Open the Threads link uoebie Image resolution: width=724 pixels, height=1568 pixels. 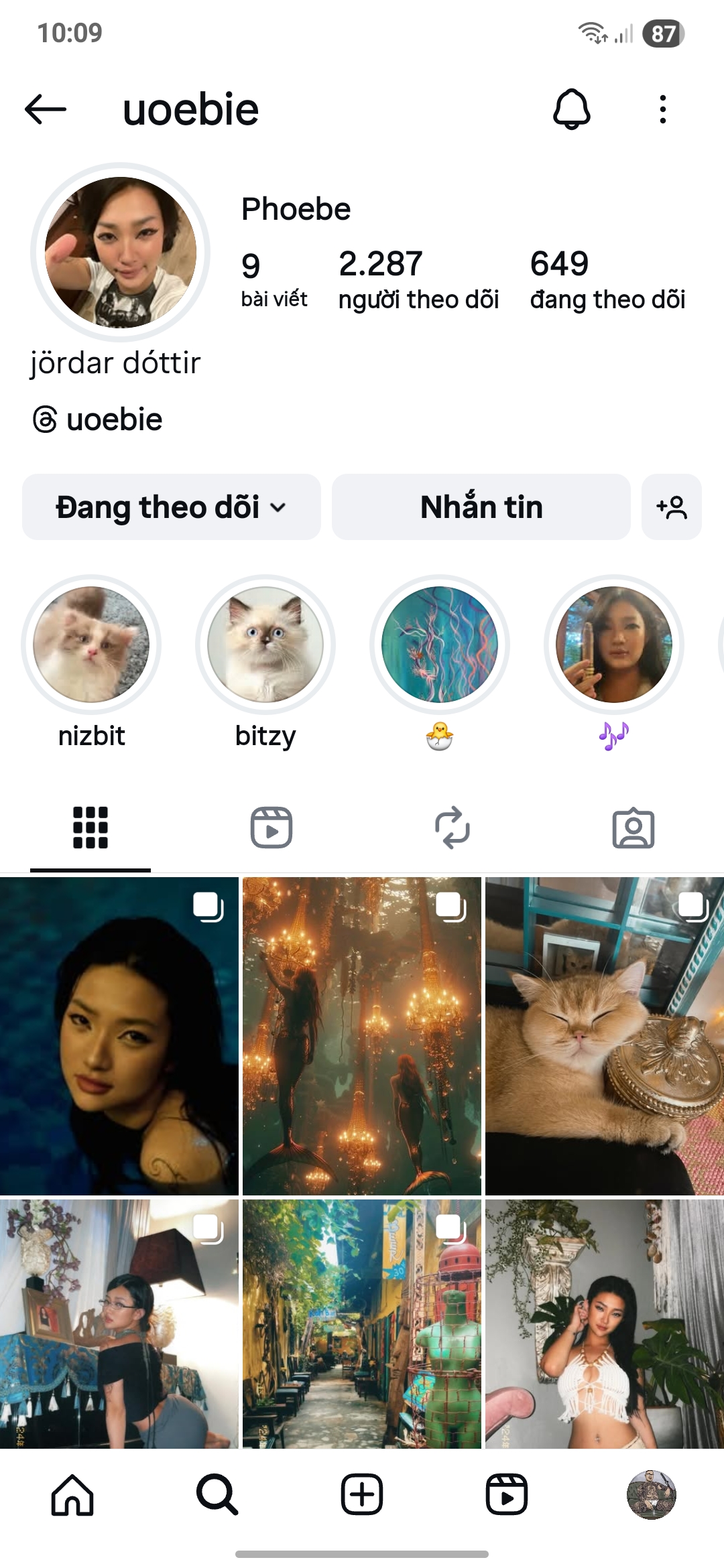(x=98, y=420)
